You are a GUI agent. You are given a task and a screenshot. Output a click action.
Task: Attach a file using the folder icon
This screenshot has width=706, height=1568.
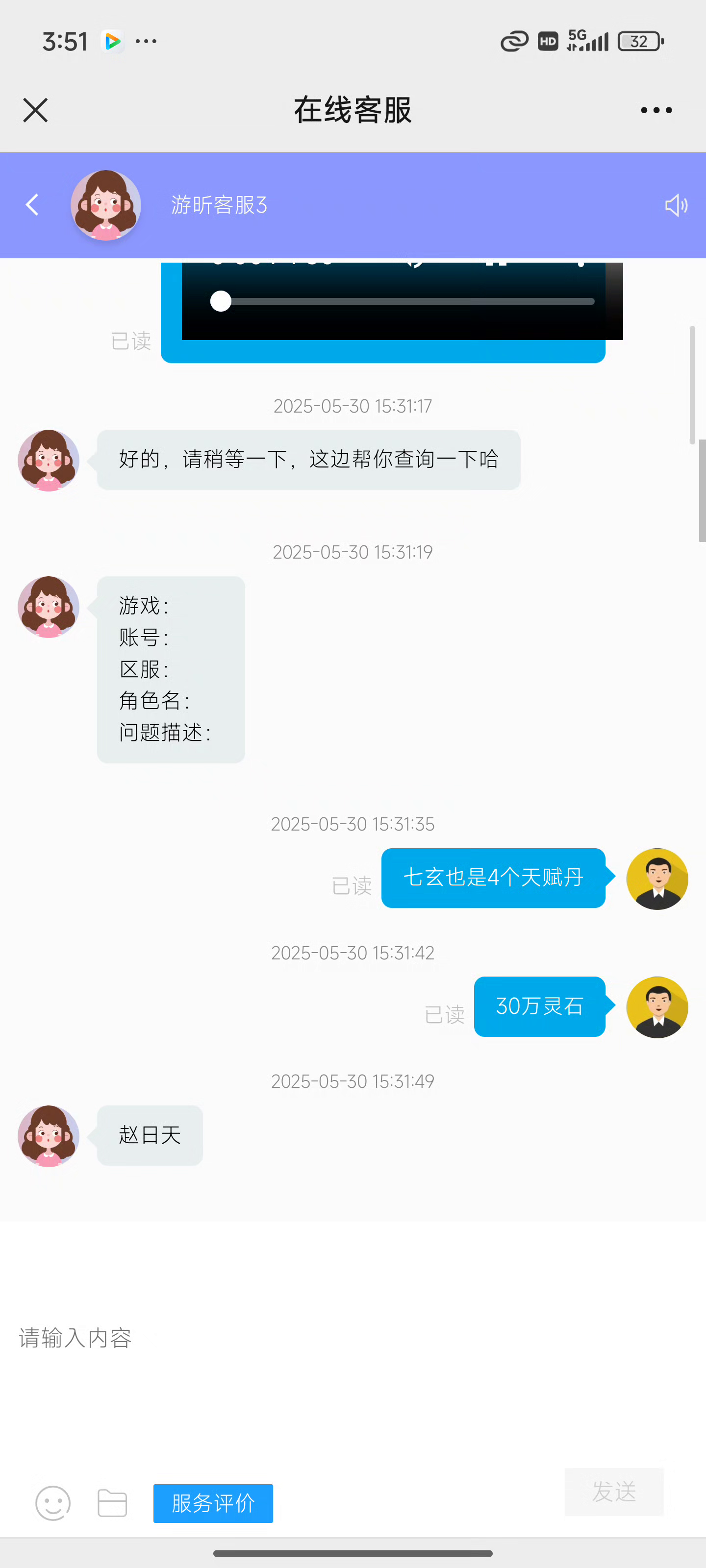tap(112, 1503)
